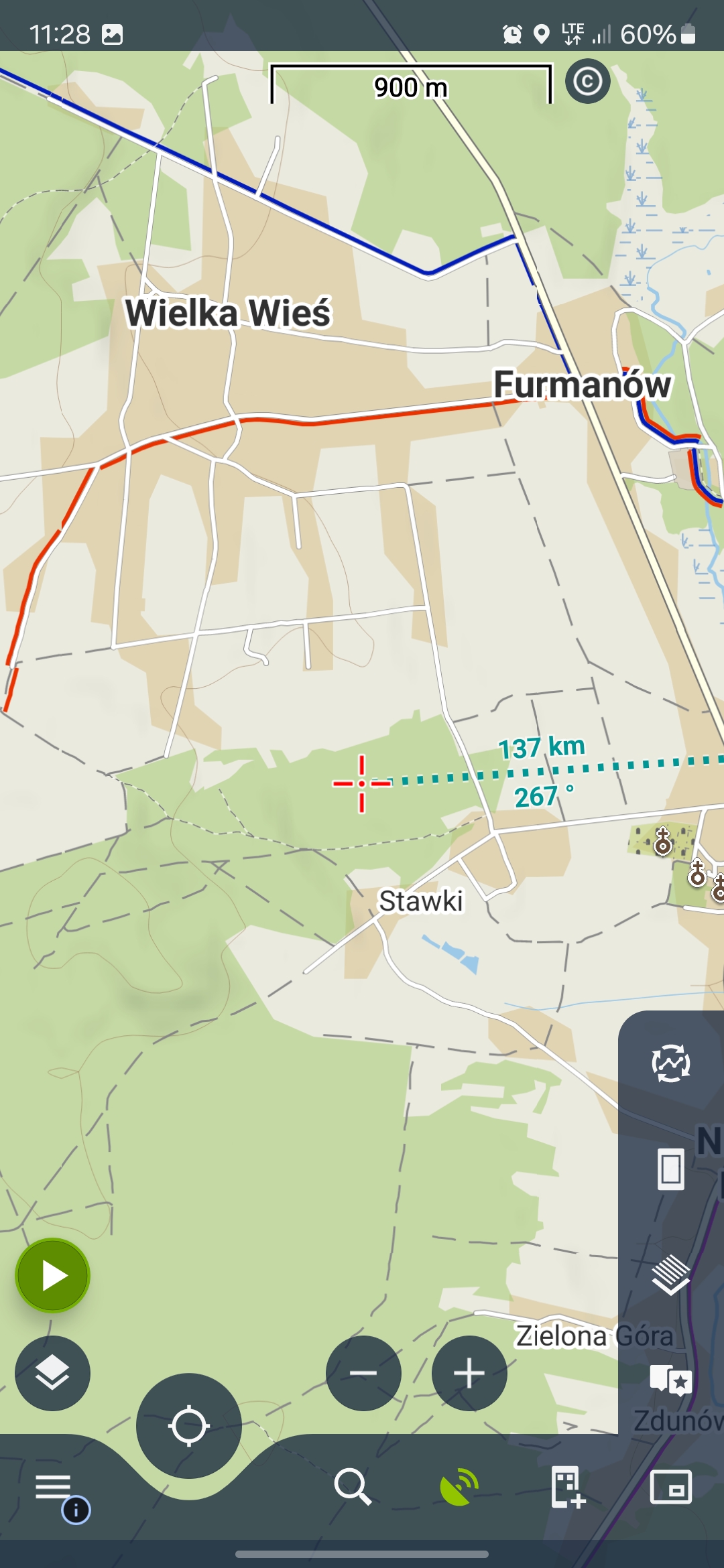The width and height of the screenshot is (724, 1568).
Task: Center the map on my location
Action: point(188,1425)
